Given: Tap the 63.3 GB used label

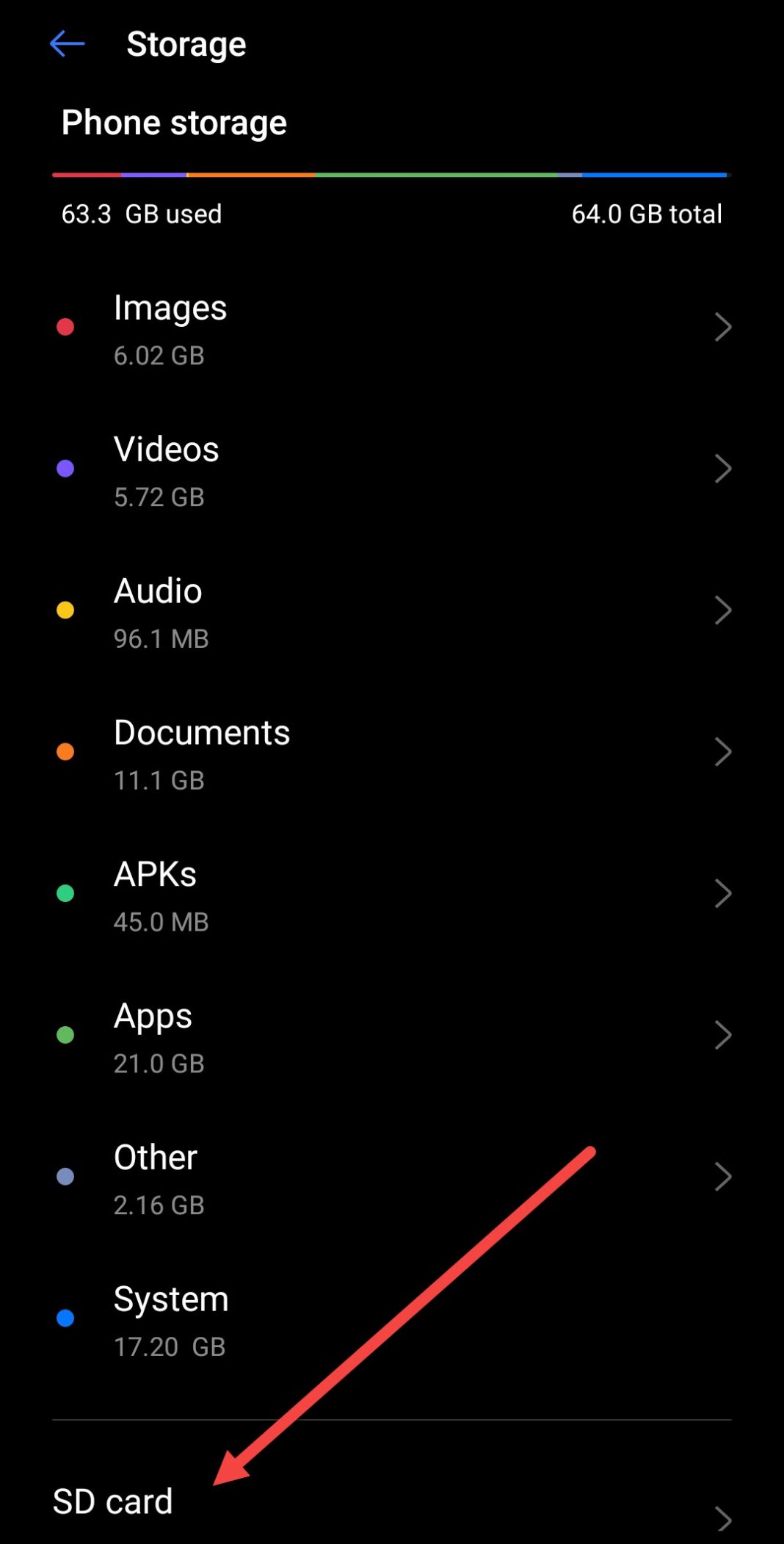Looking at the screenshot, I should [141, 214].
